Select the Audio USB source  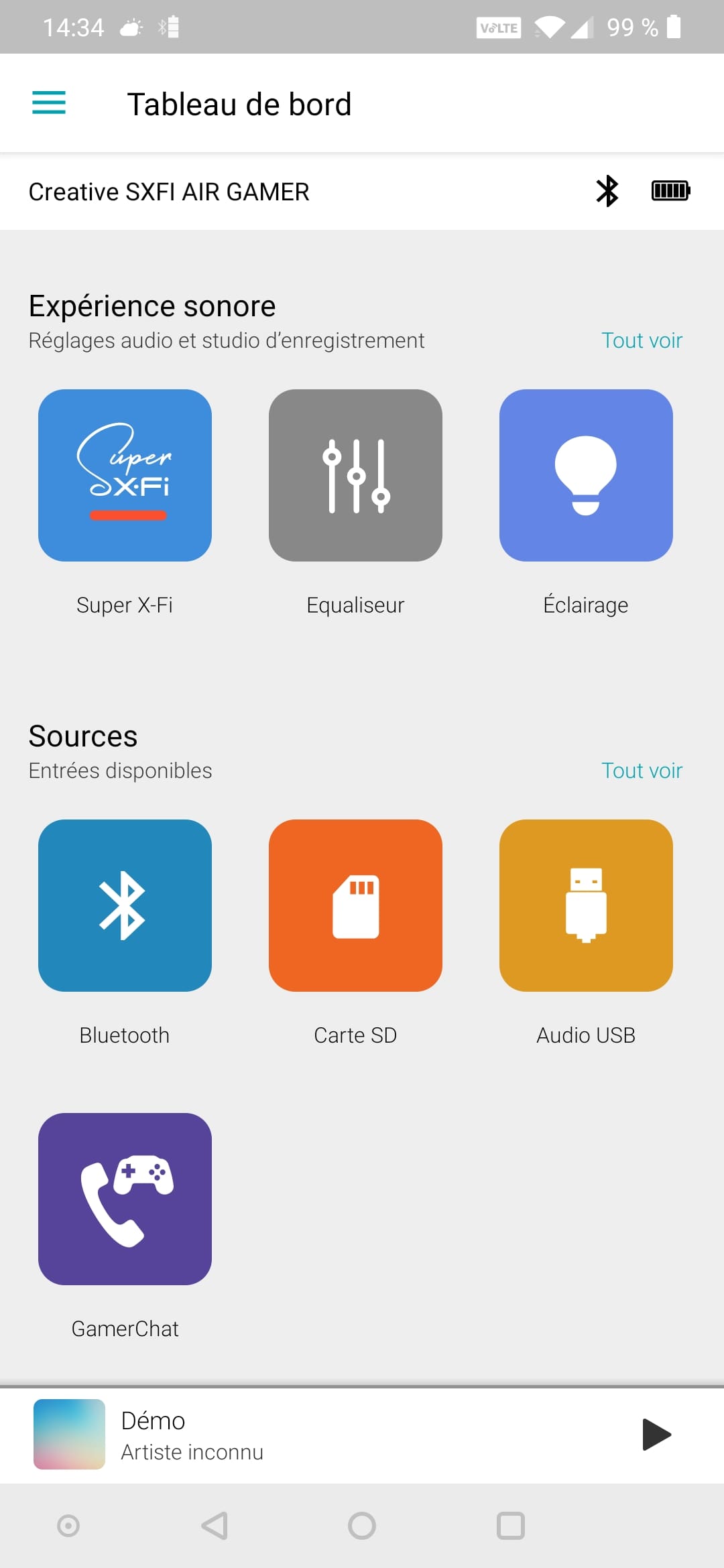click(586, 905)
